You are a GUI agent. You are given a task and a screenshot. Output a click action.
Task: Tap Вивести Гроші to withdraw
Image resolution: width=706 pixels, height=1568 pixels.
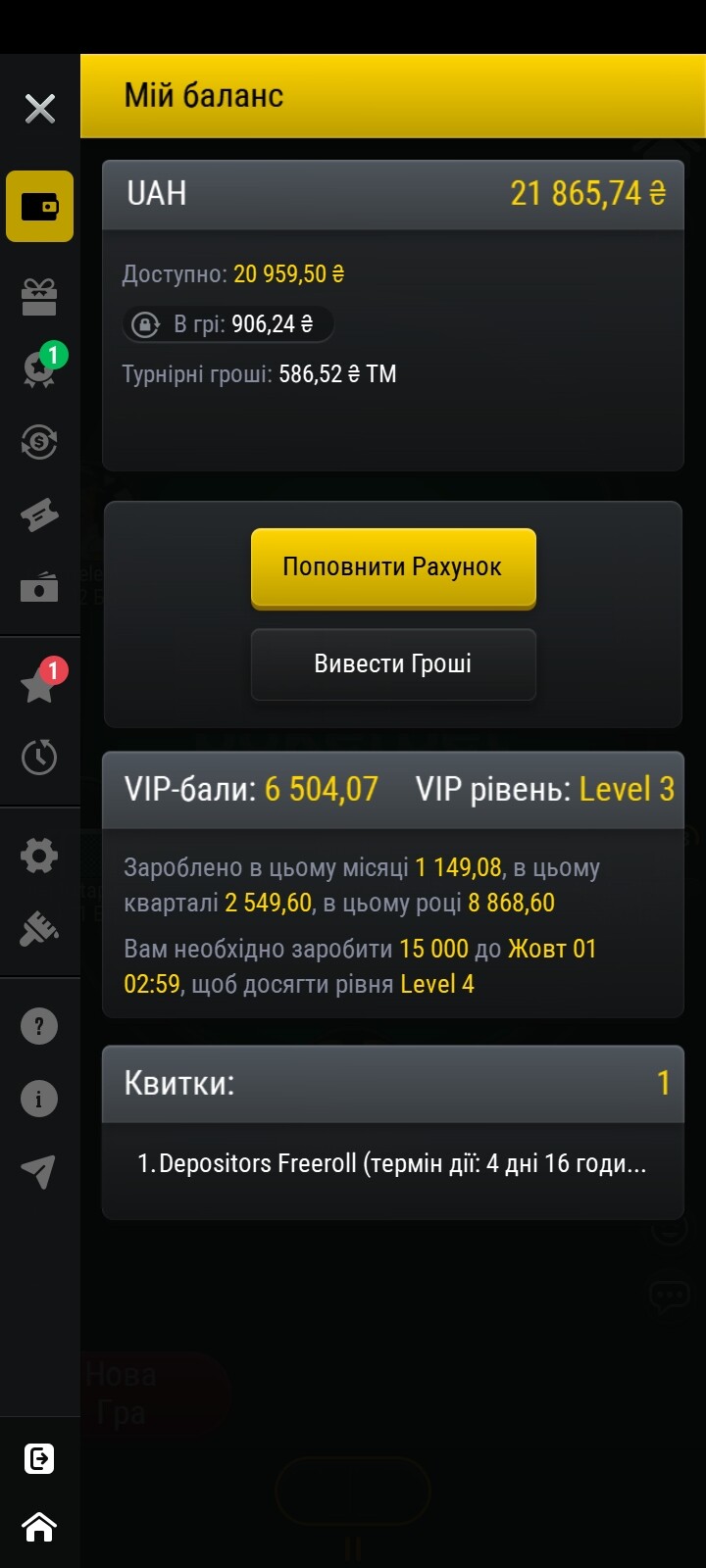pos(393,664)
